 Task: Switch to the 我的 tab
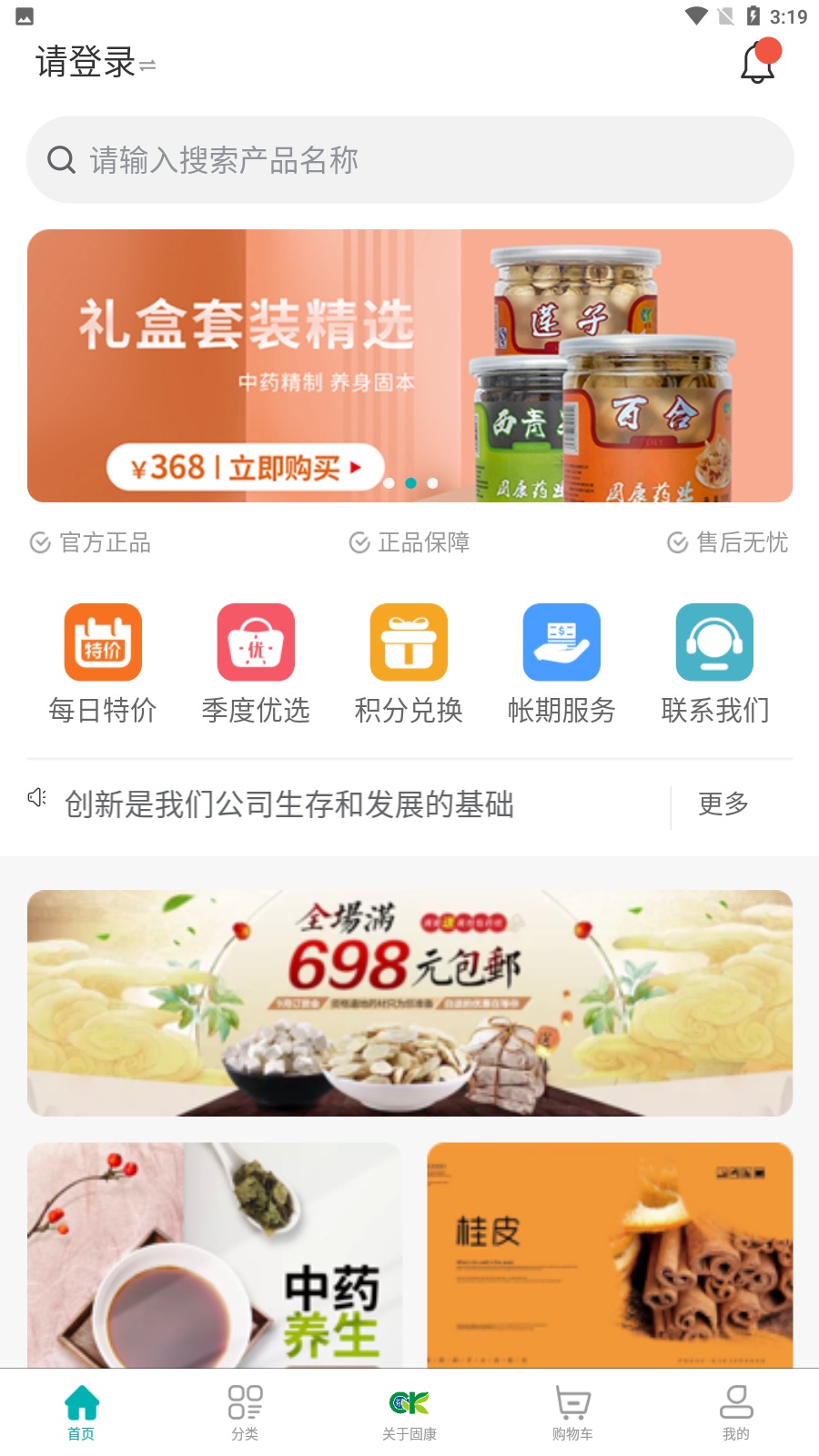pos(736,1412)
